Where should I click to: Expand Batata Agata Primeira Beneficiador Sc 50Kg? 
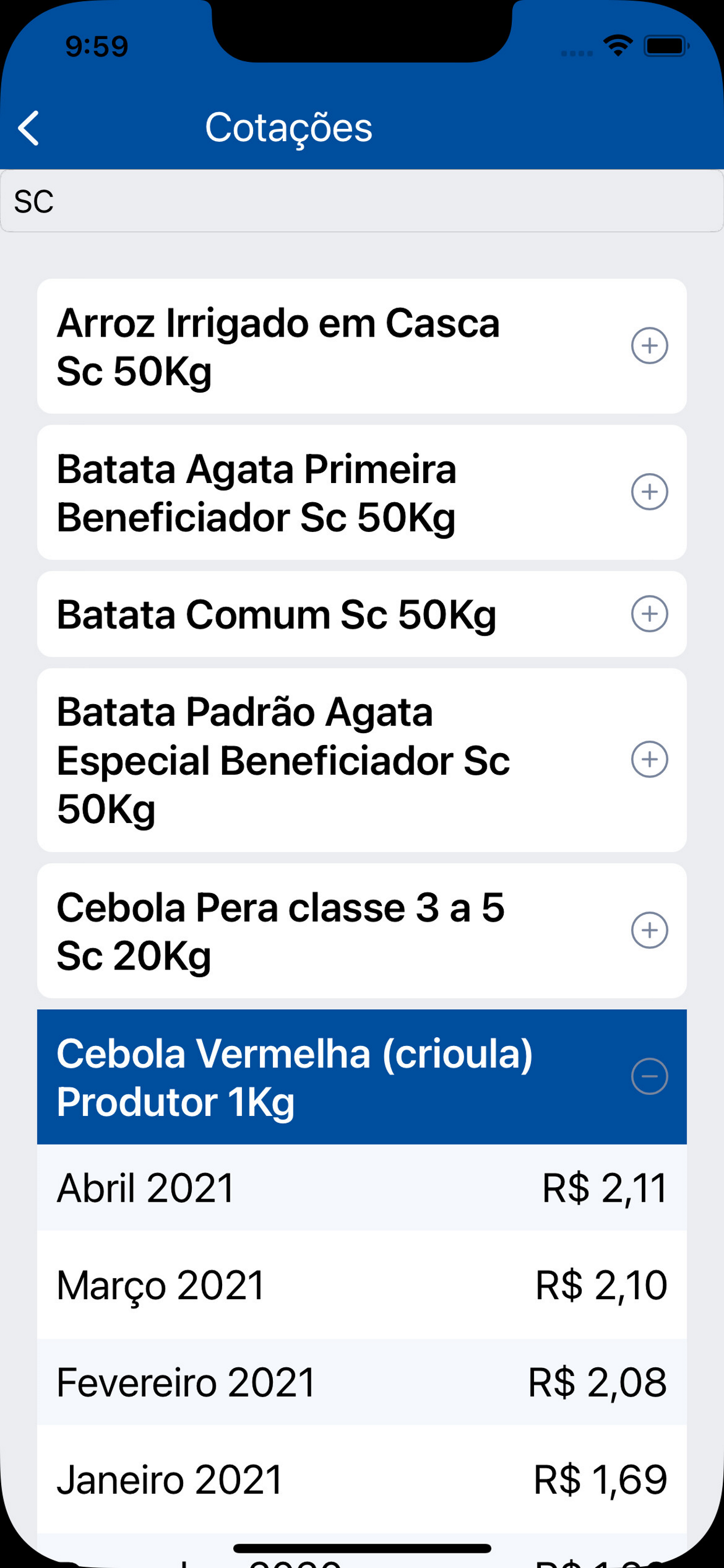(649, 492)
